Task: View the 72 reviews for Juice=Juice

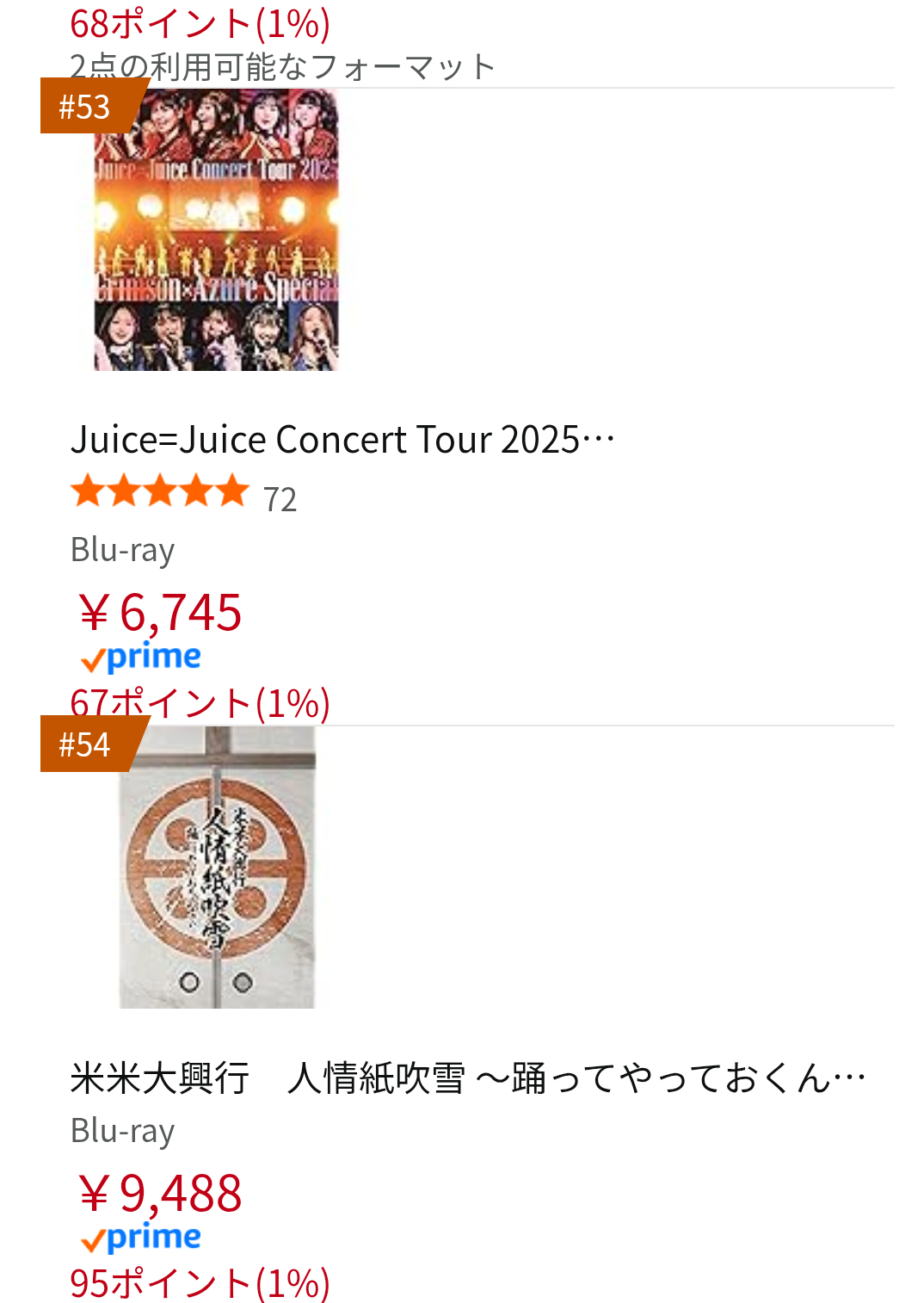Action: [x=280, y=499]
